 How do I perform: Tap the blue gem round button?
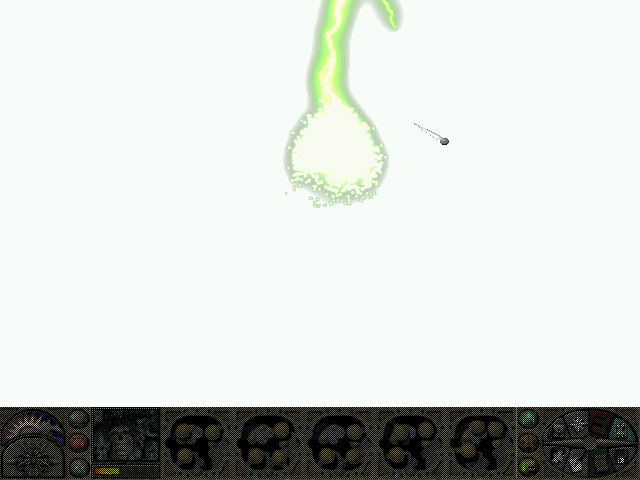coord(528,419)
